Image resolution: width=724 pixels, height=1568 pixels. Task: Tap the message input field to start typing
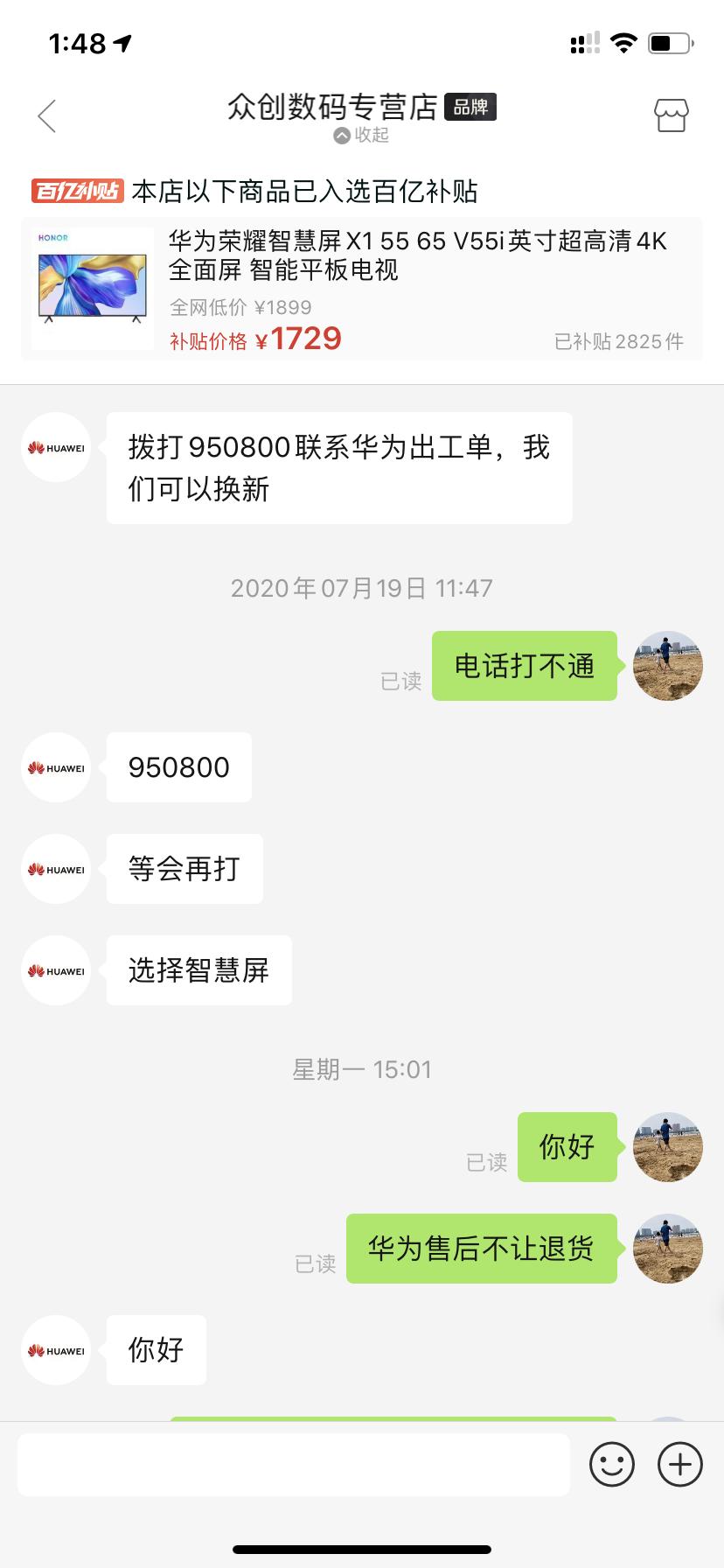click(x=293, y=1464)
